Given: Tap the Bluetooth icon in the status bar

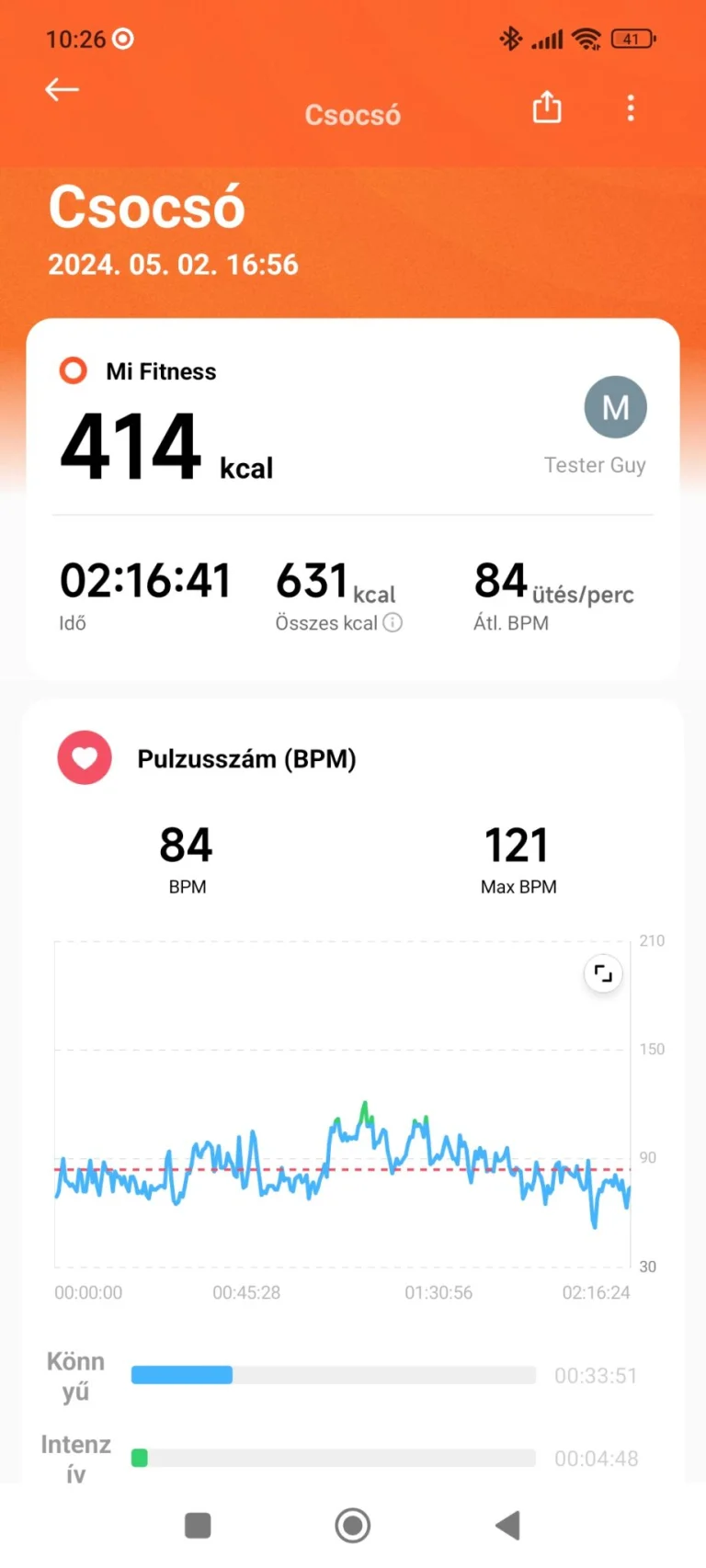Looking at the screenshot, I should click(x=511, y=39).
